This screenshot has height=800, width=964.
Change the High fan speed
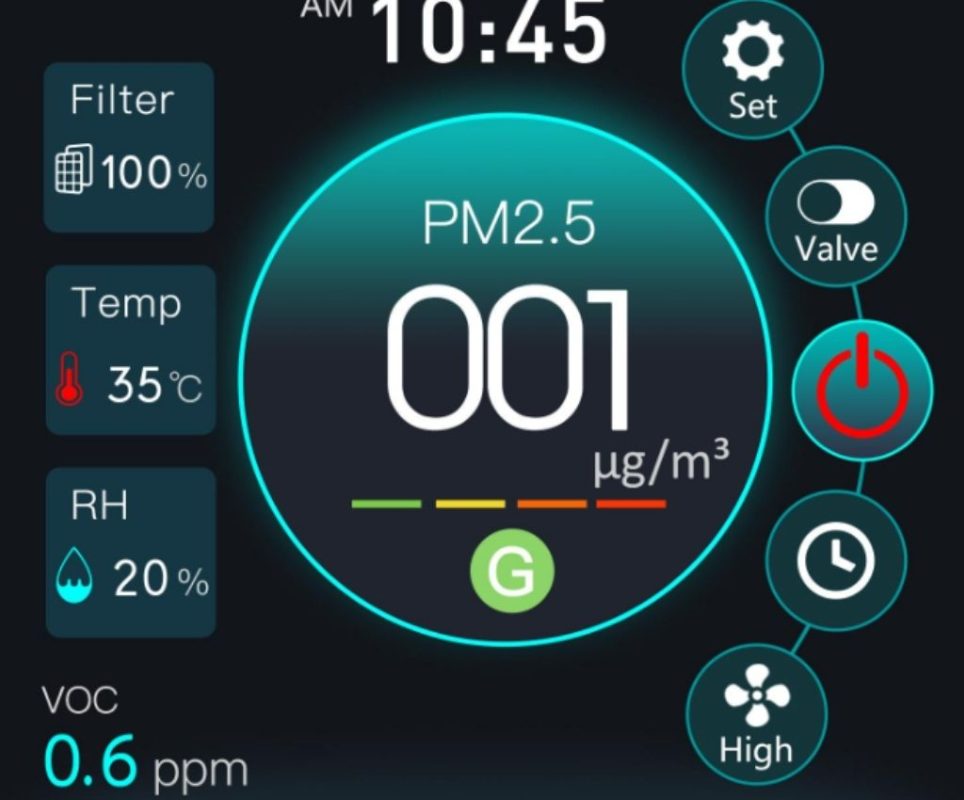[757, 715]
